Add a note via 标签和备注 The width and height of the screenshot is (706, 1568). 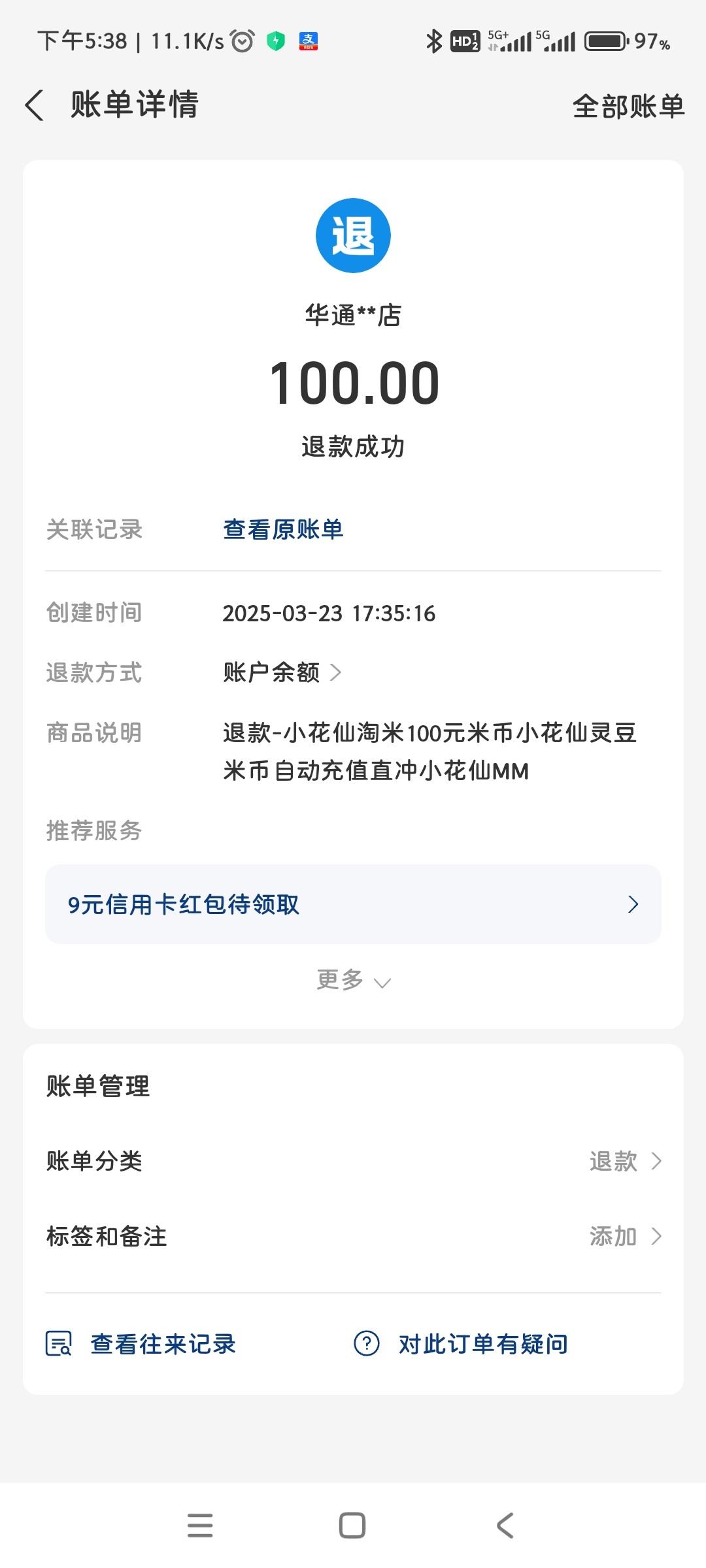[x=353, y=1236]
